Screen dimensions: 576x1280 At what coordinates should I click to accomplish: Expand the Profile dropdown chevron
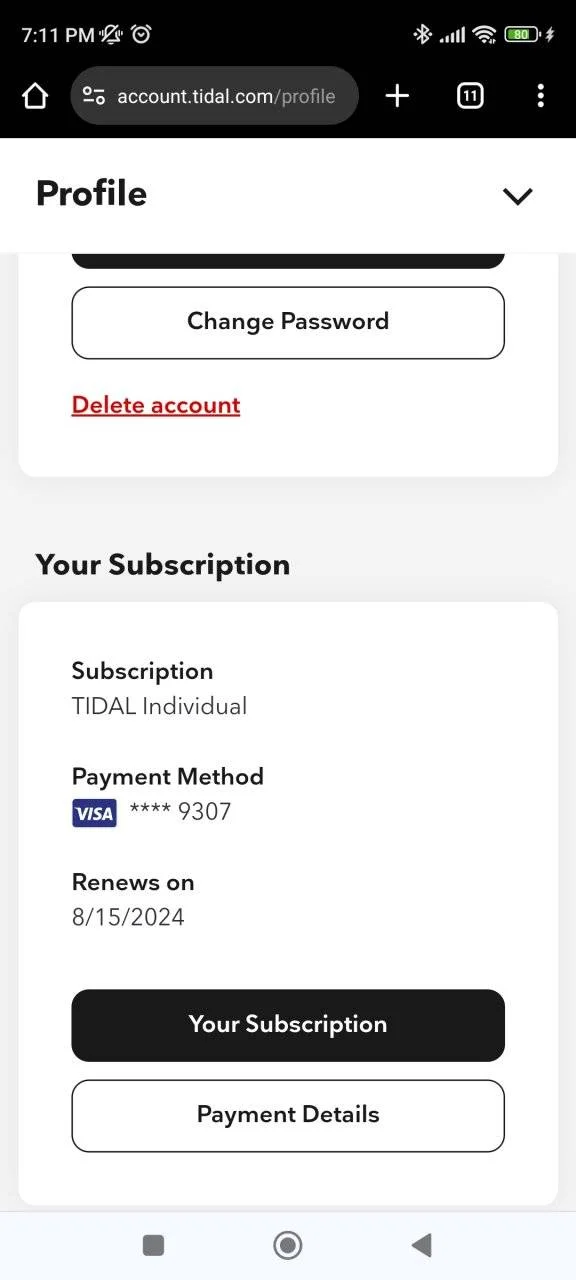point(518,196)
